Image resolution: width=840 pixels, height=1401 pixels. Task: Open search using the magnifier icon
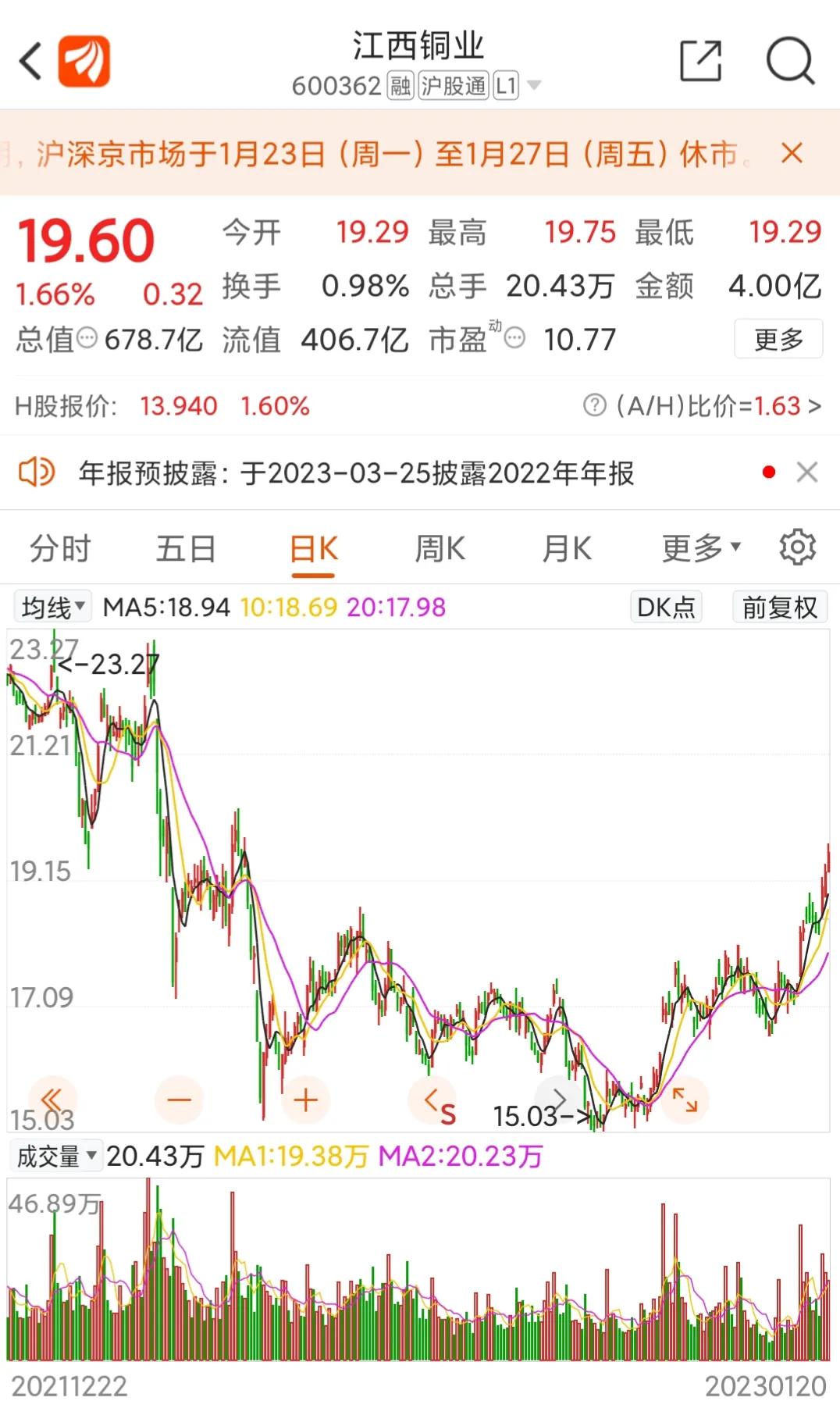(x=790, y=61)
